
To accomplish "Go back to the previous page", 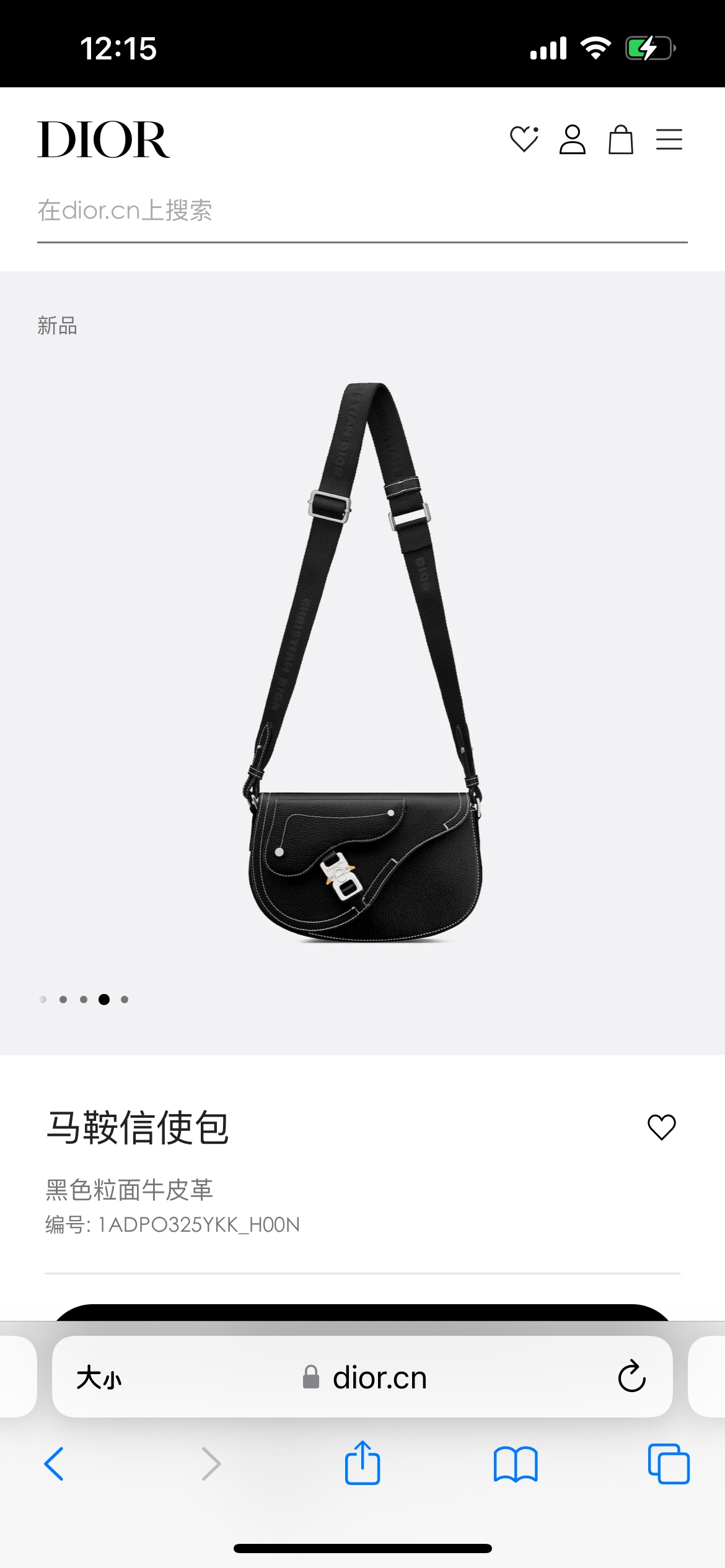I will coord(55,1464).
